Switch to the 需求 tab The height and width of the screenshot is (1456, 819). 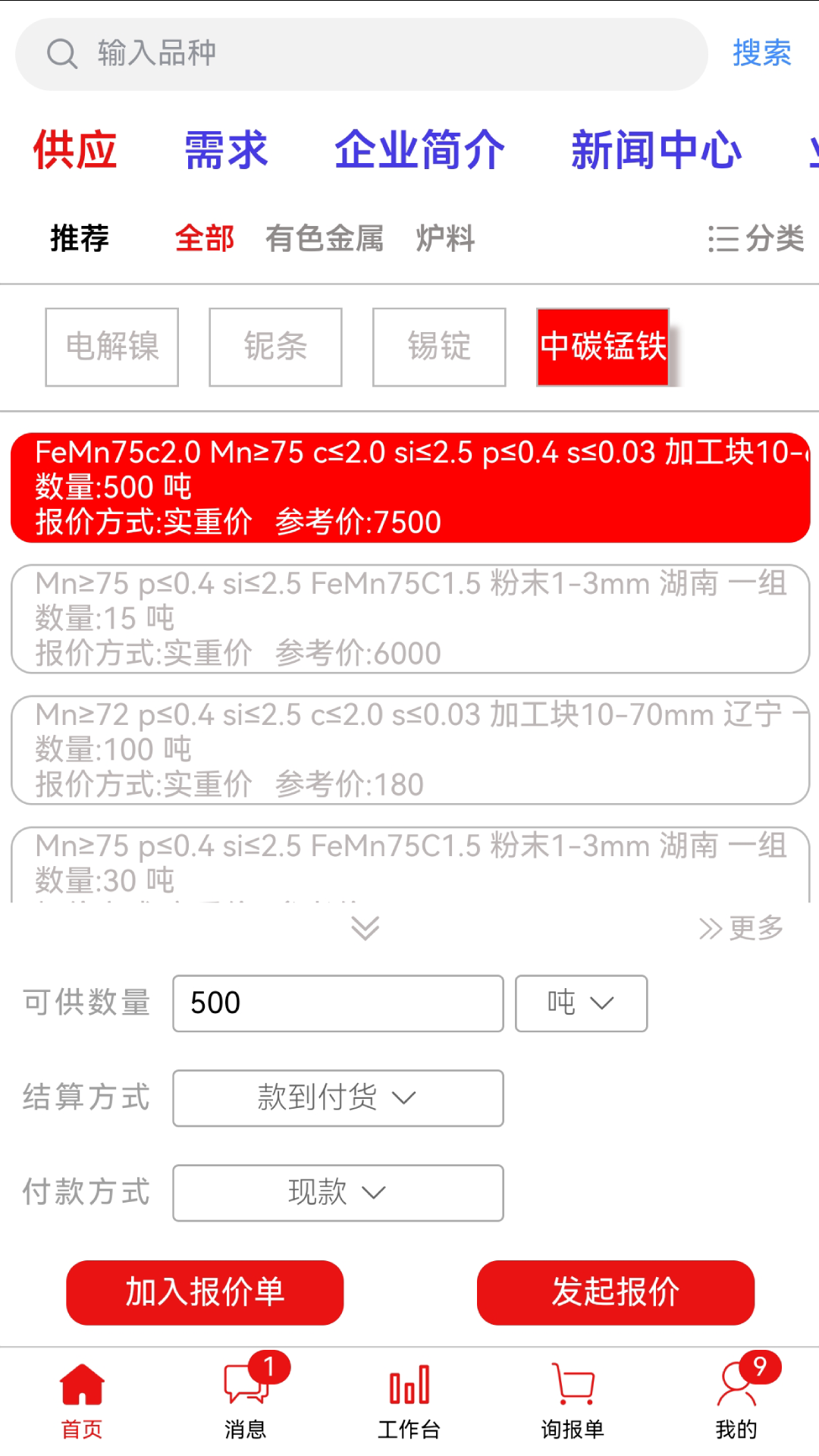226,150
